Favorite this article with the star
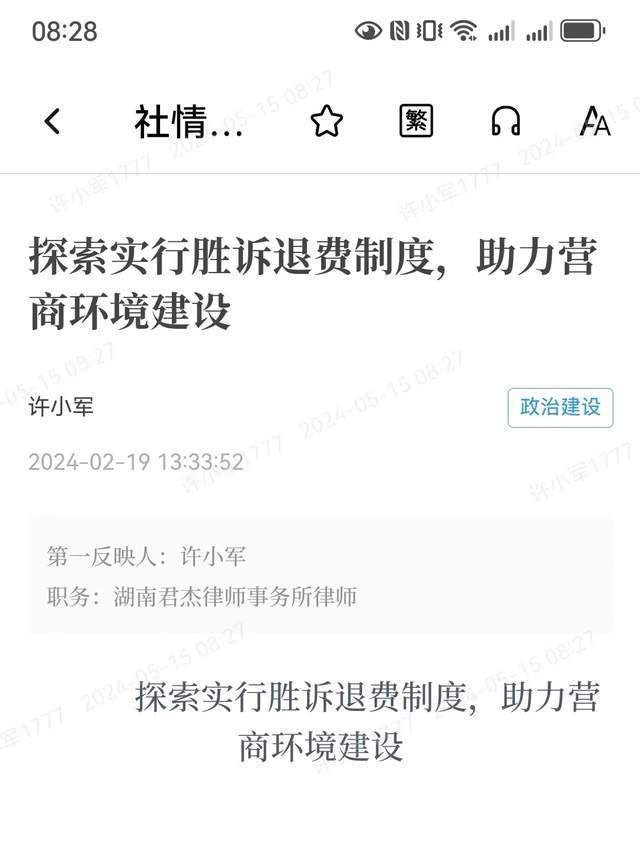The width and height of the screenshot is (640, 868). tap(326, 122)
